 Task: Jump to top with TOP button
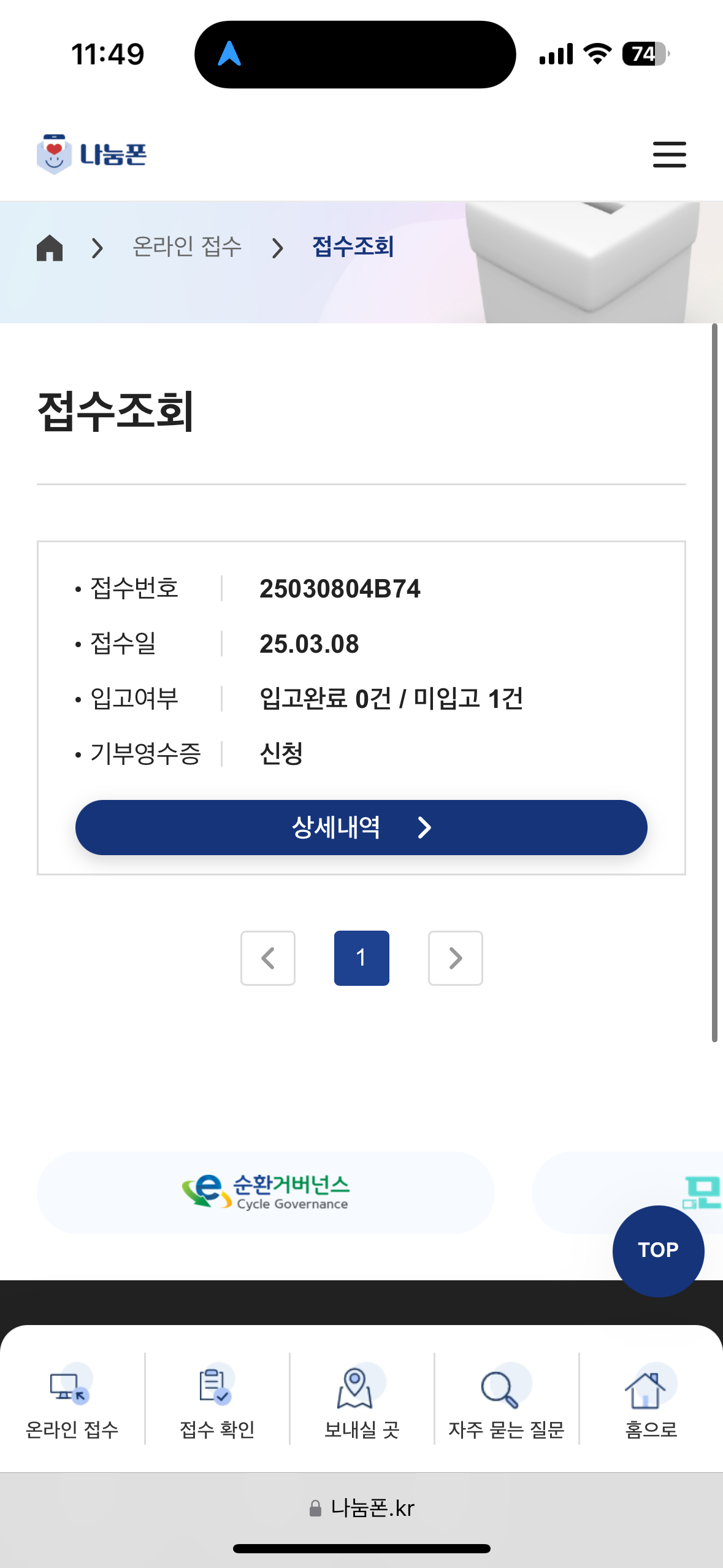(657, 1250)
